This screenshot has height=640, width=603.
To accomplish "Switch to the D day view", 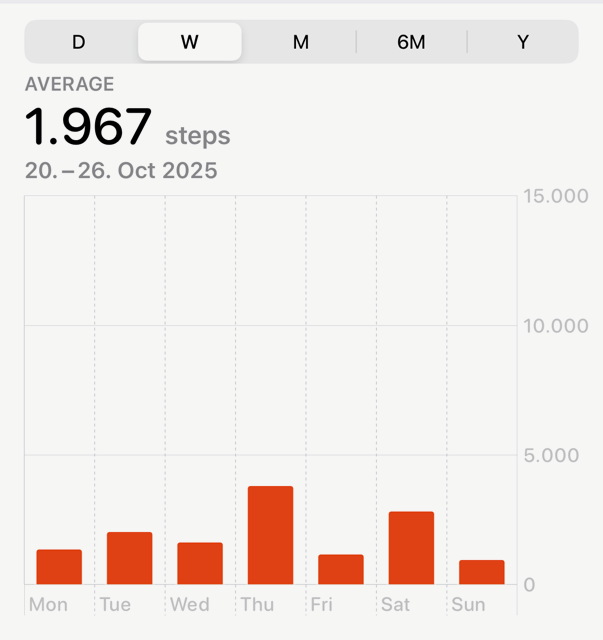I will [79, 42].
